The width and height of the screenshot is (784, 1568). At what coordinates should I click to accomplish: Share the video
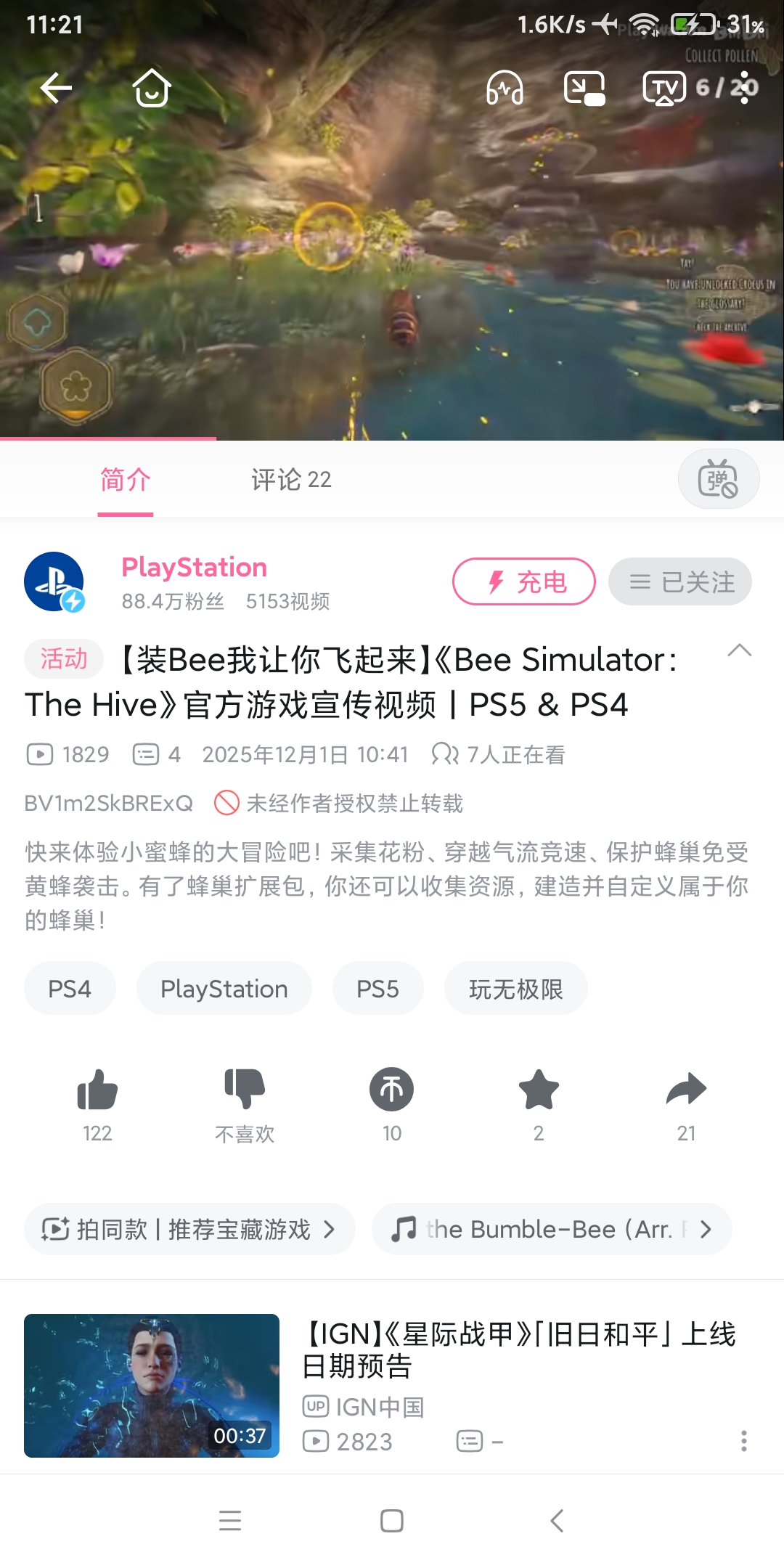pyautogui.click(x=686, y=1091)
